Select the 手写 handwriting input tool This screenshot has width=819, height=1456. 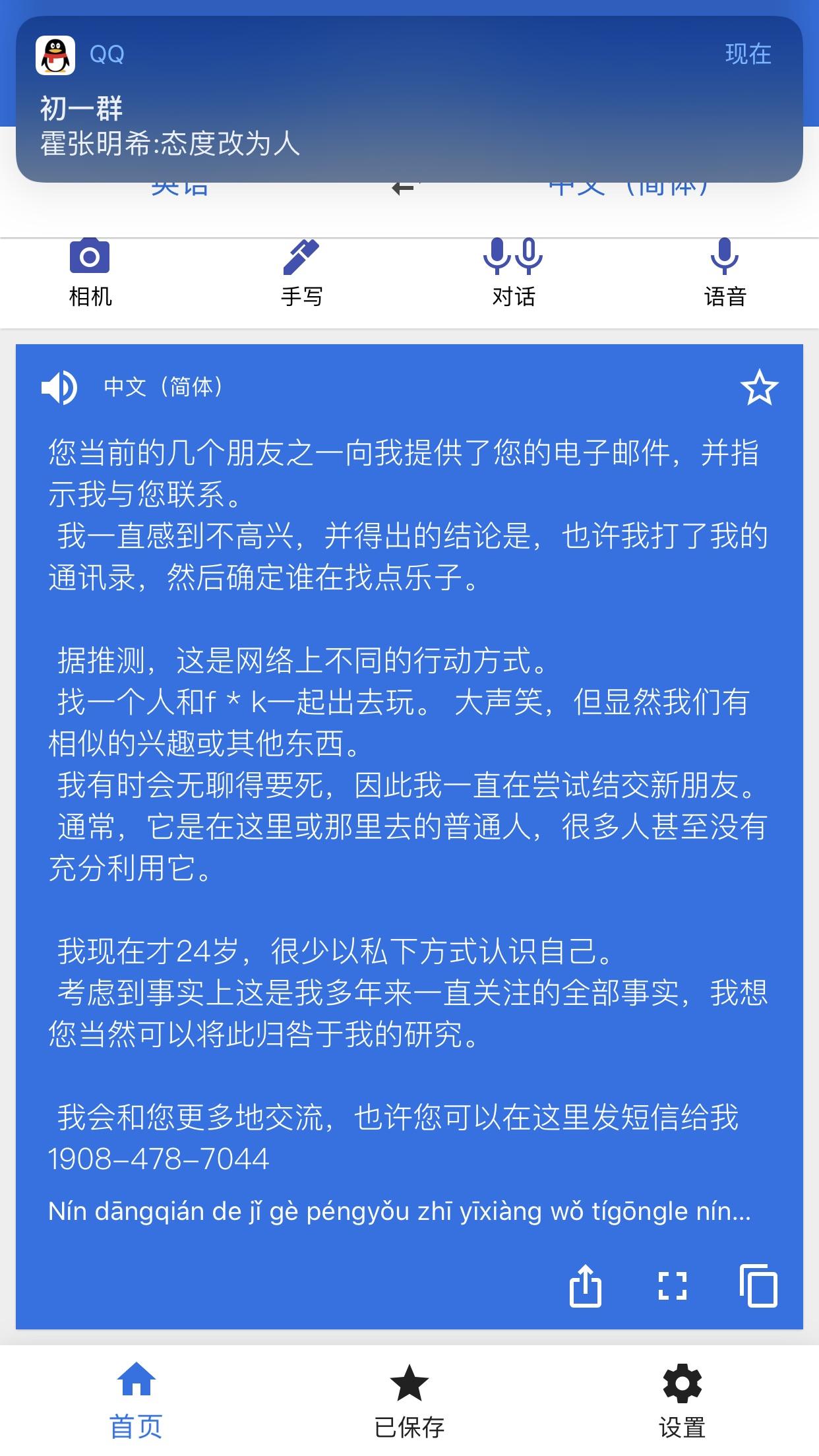click(x=303, y=273)
